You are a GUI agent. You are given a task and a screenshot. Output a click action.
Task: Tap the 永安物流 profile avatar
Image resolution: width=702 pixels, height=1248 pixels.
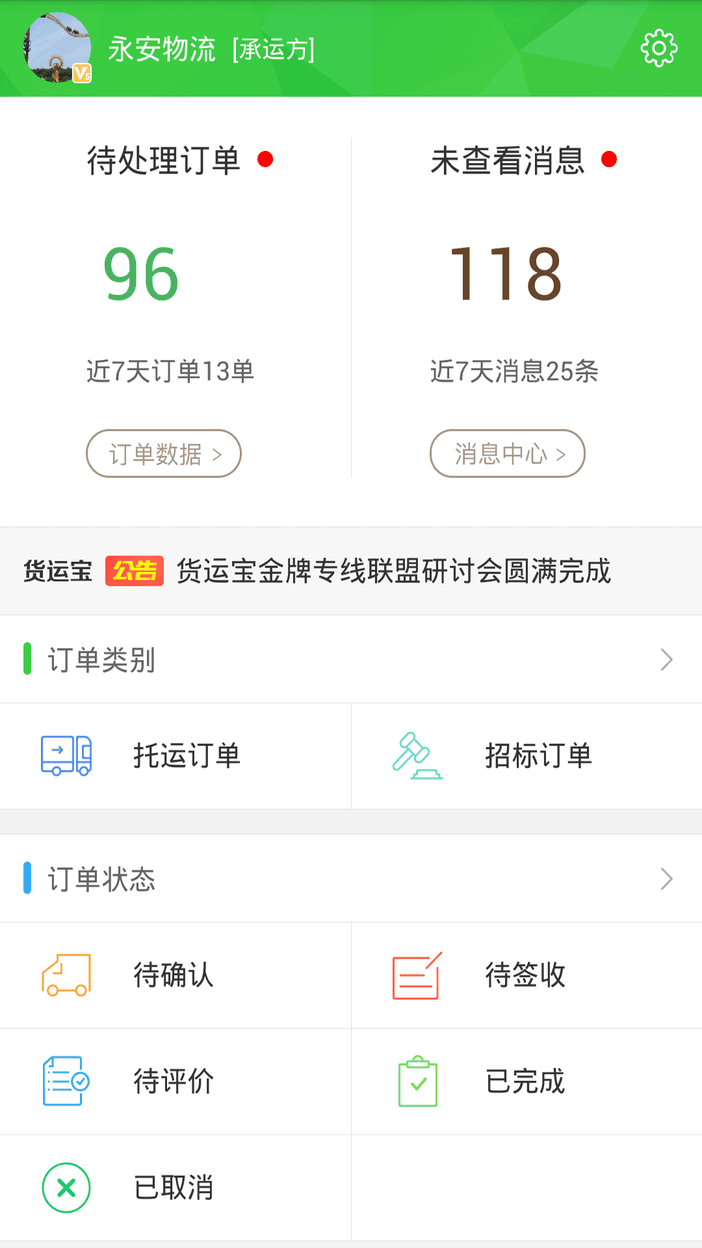tap(58, 48)
